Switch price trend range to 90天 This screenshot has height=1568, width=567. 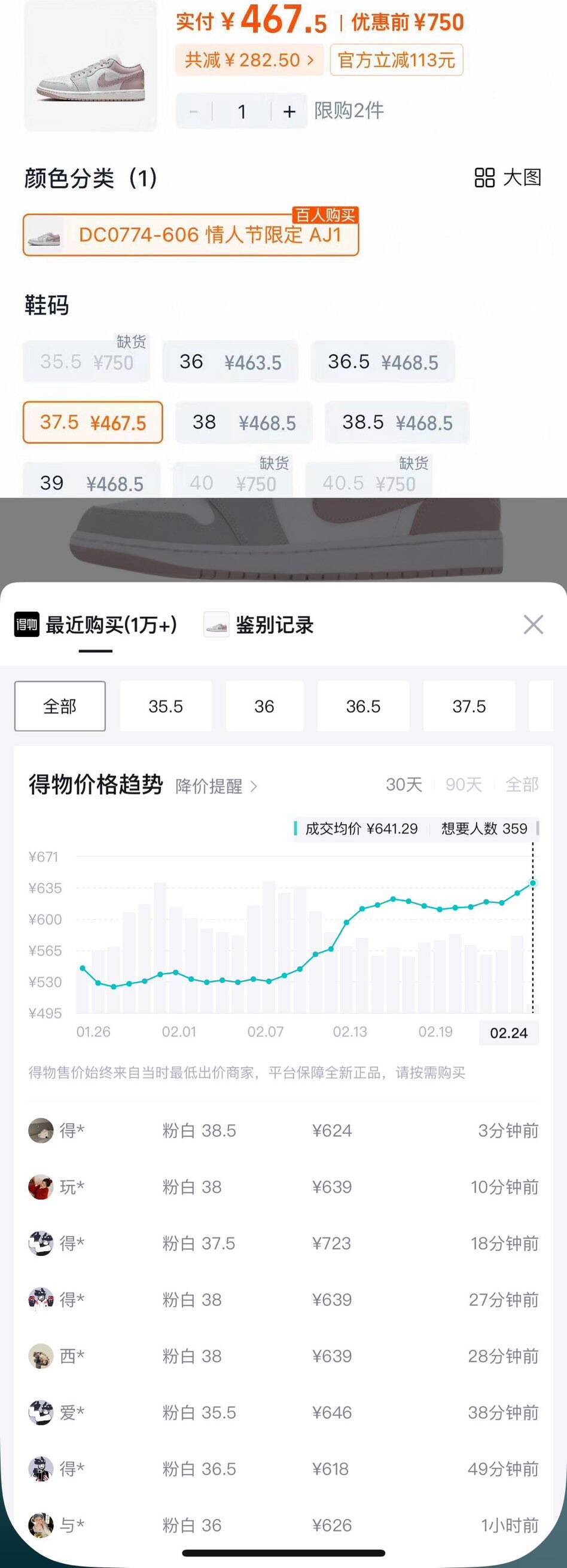[464, 785]
